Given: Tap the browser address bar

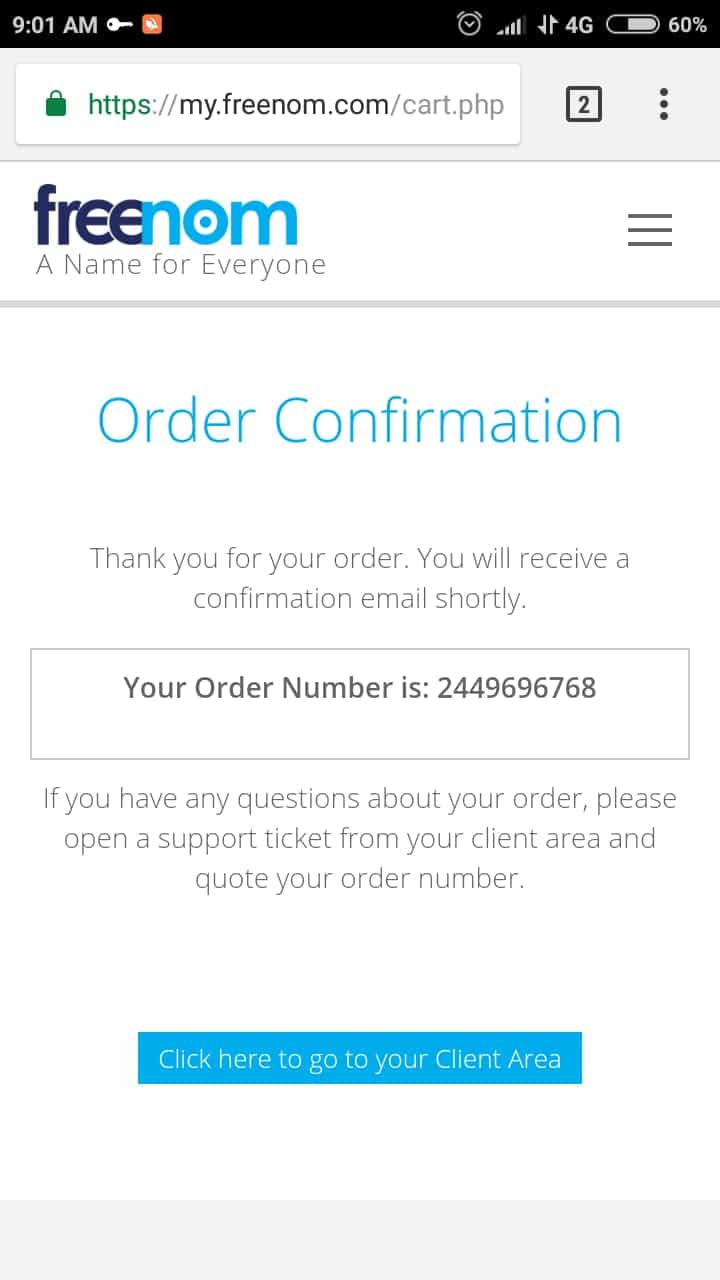Looking at the screenshot, I should click(268, 104).
